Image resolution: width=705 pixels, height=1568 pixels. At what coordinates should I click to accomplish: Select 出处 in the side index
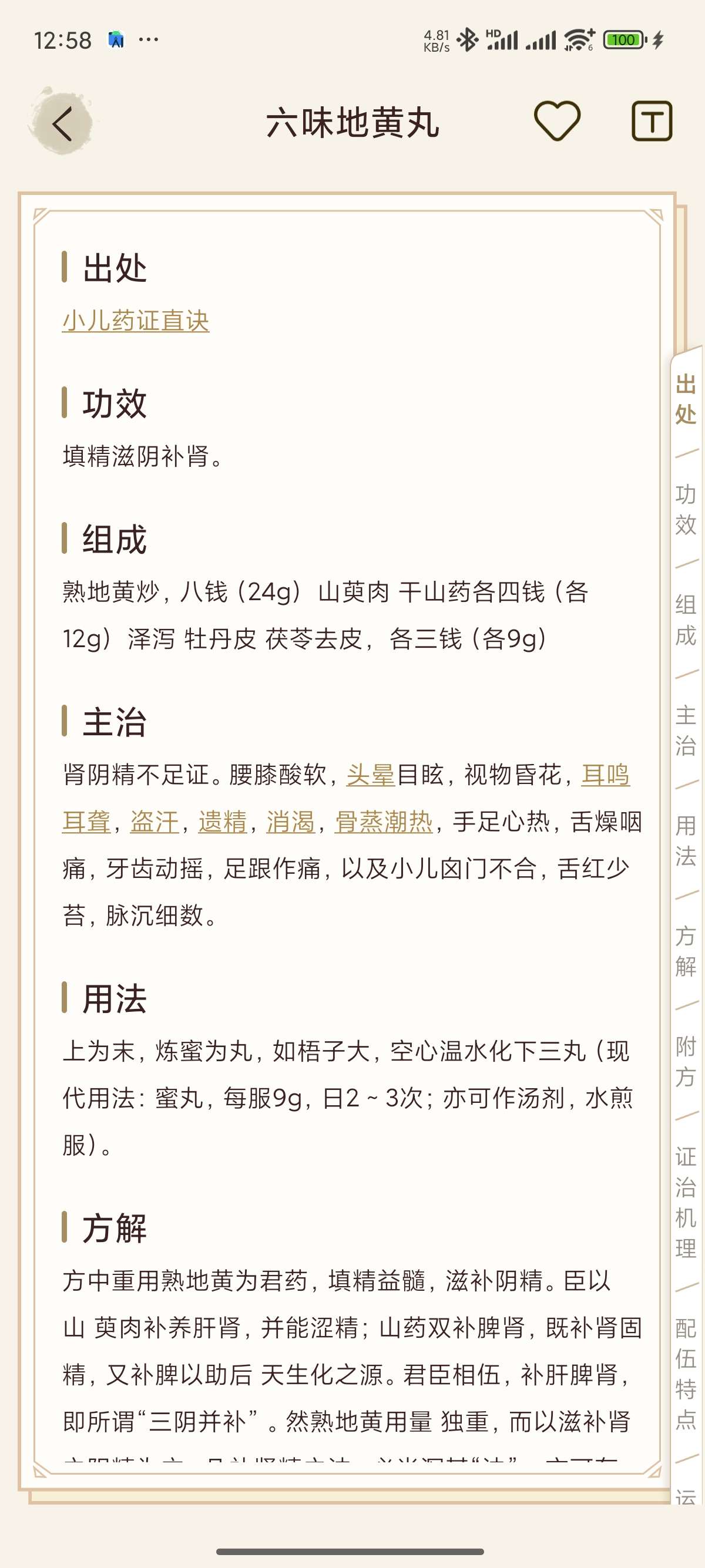[x=686, y=399]
